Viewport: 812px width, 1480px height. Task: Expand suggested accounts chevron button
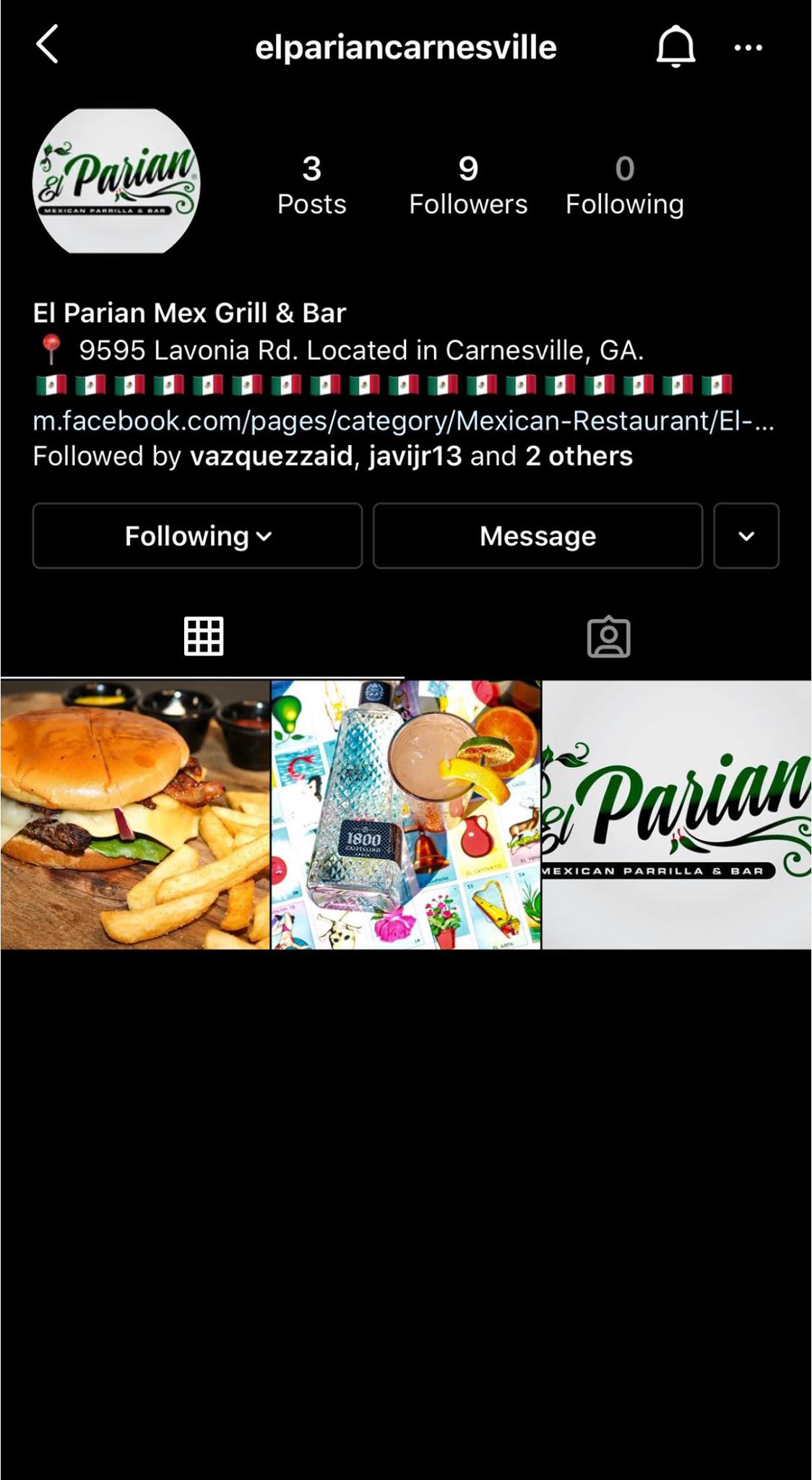pos(746,536)
